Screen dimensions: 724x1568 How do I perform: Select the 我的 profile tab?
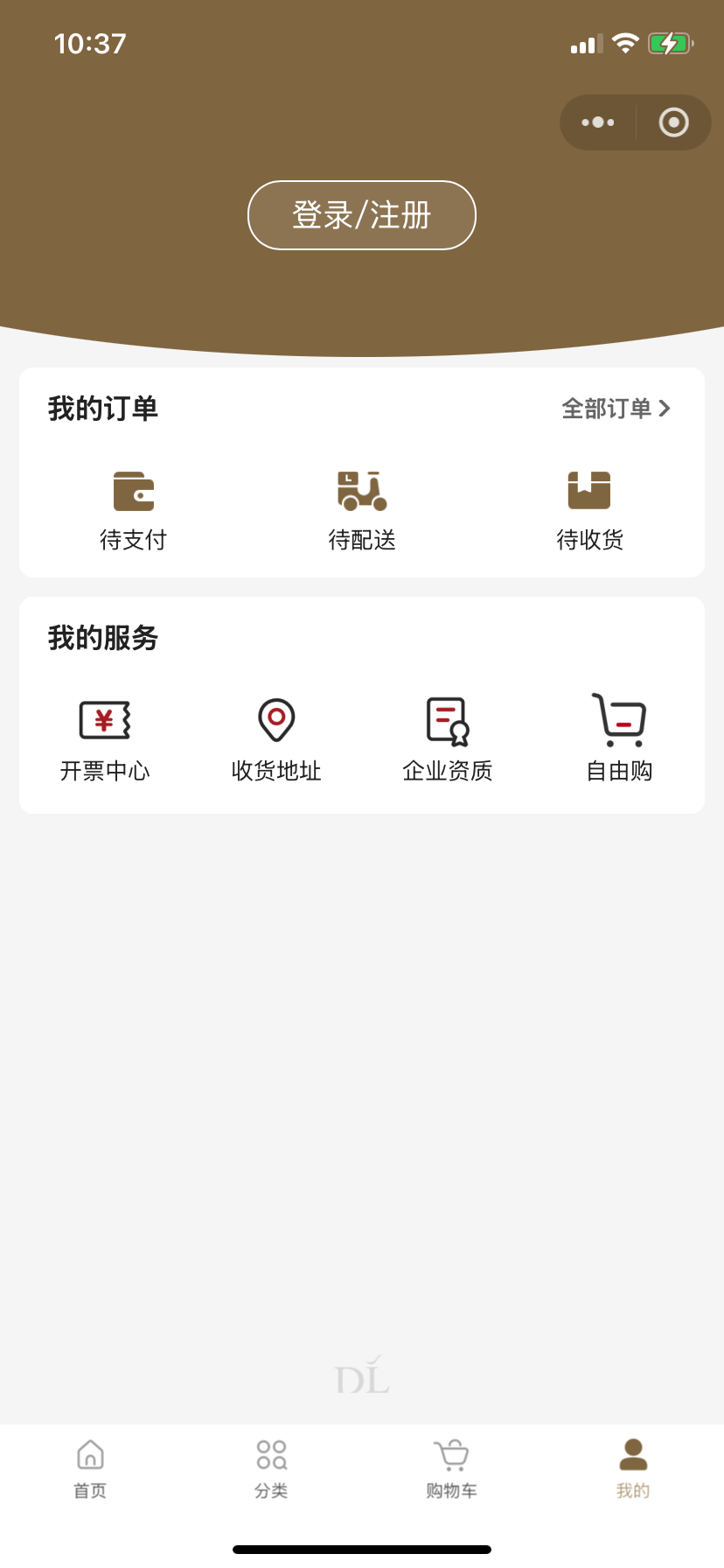coord(633,1469)
